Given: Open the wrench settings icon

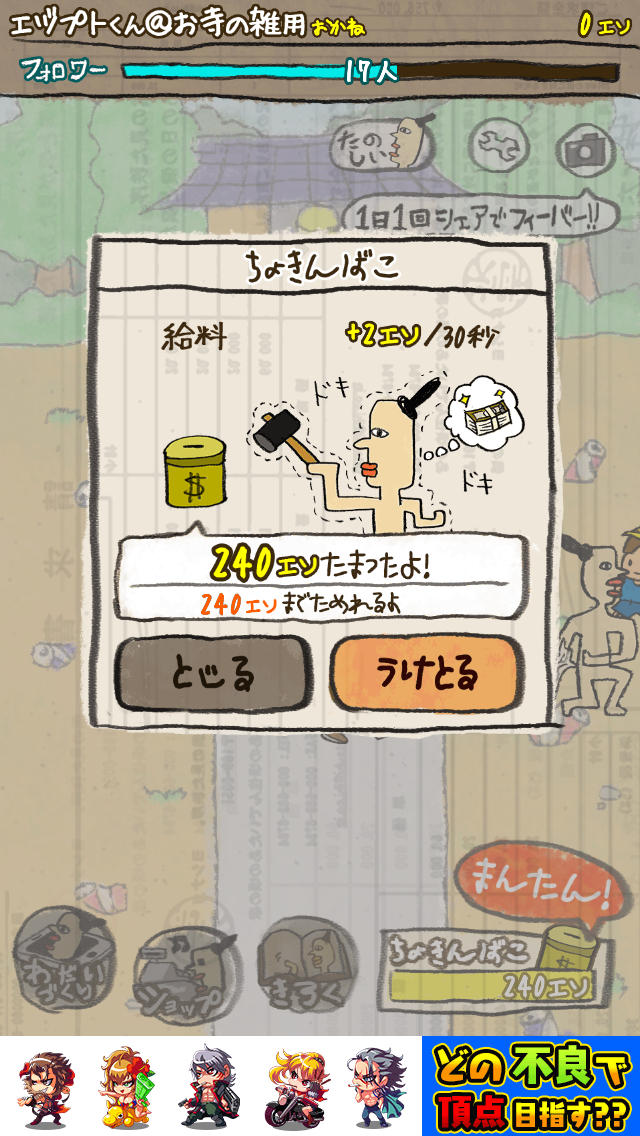Looking at the screenshot, I should point(498,147).
